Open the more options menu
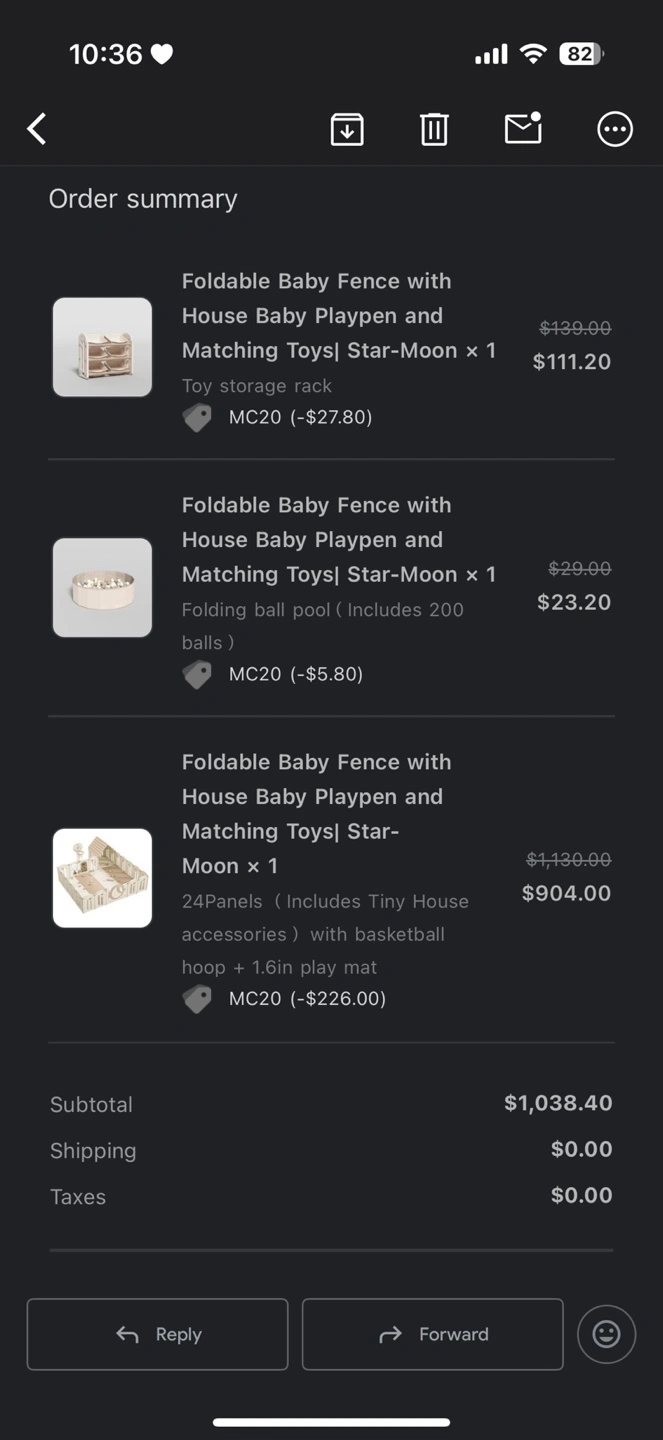The width and height of the screenshot is (663, 1440). [615, 129]
